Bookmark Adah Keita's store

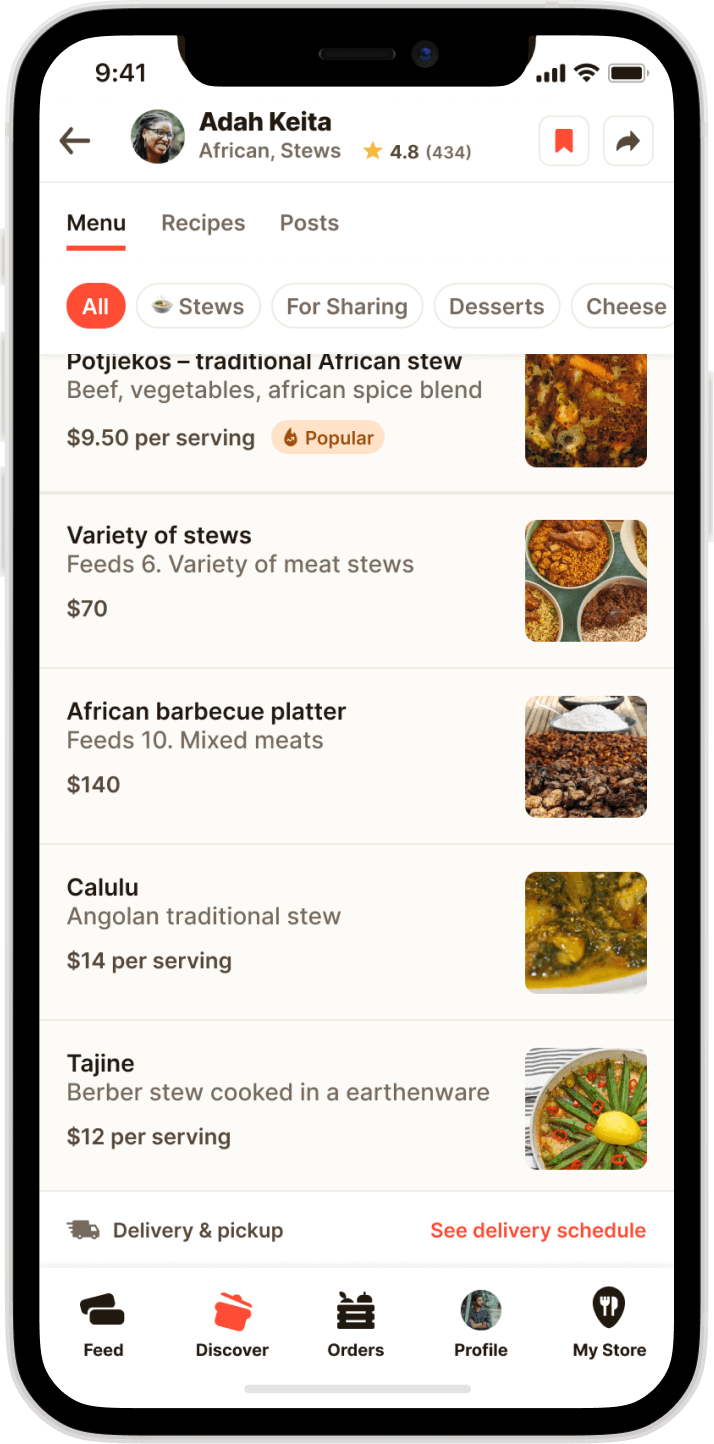point(564,141)
